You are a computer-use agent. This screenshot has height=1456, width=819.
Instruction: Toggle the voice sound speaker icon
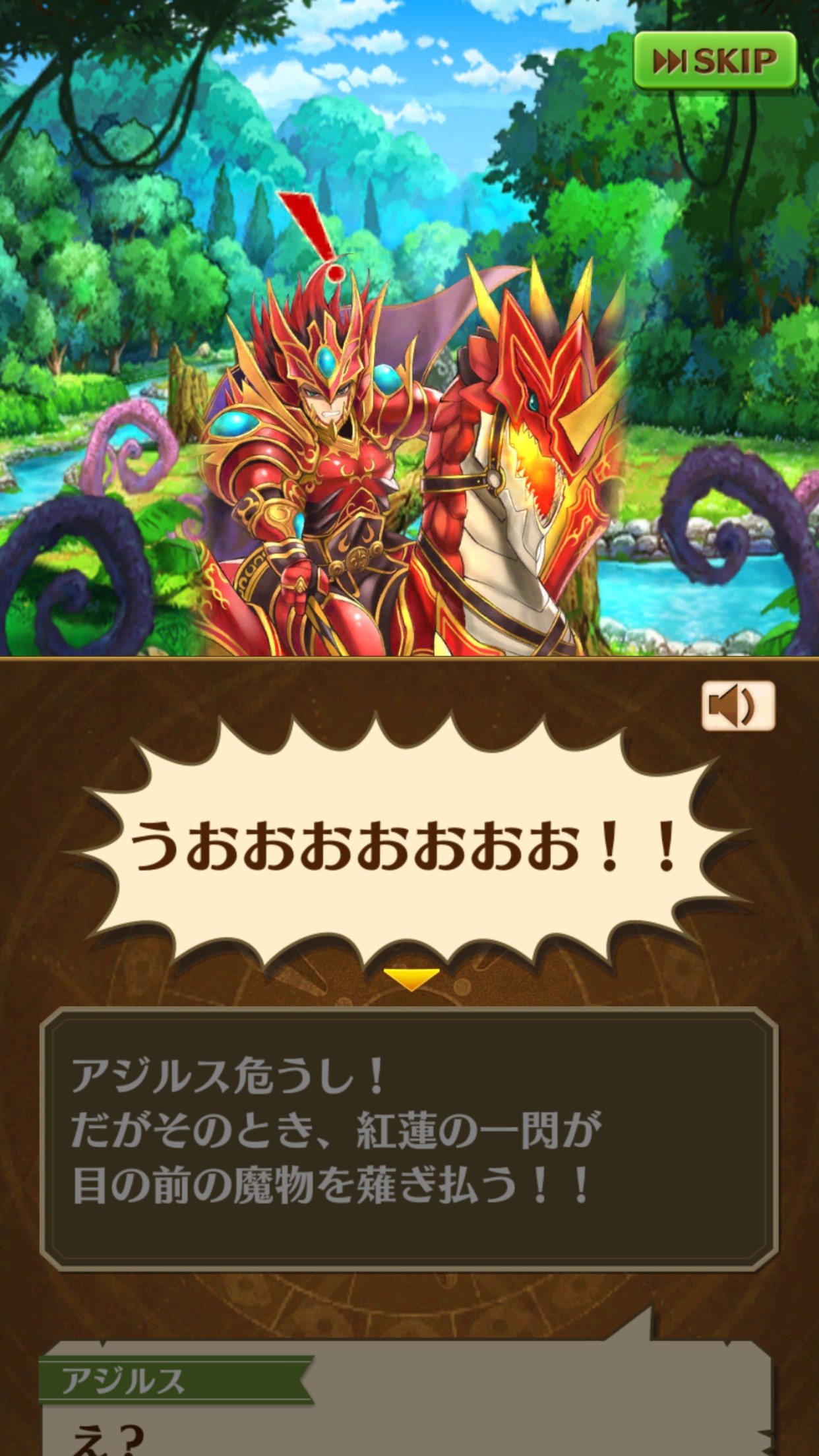pyautogui.click(x=738, y=706)
